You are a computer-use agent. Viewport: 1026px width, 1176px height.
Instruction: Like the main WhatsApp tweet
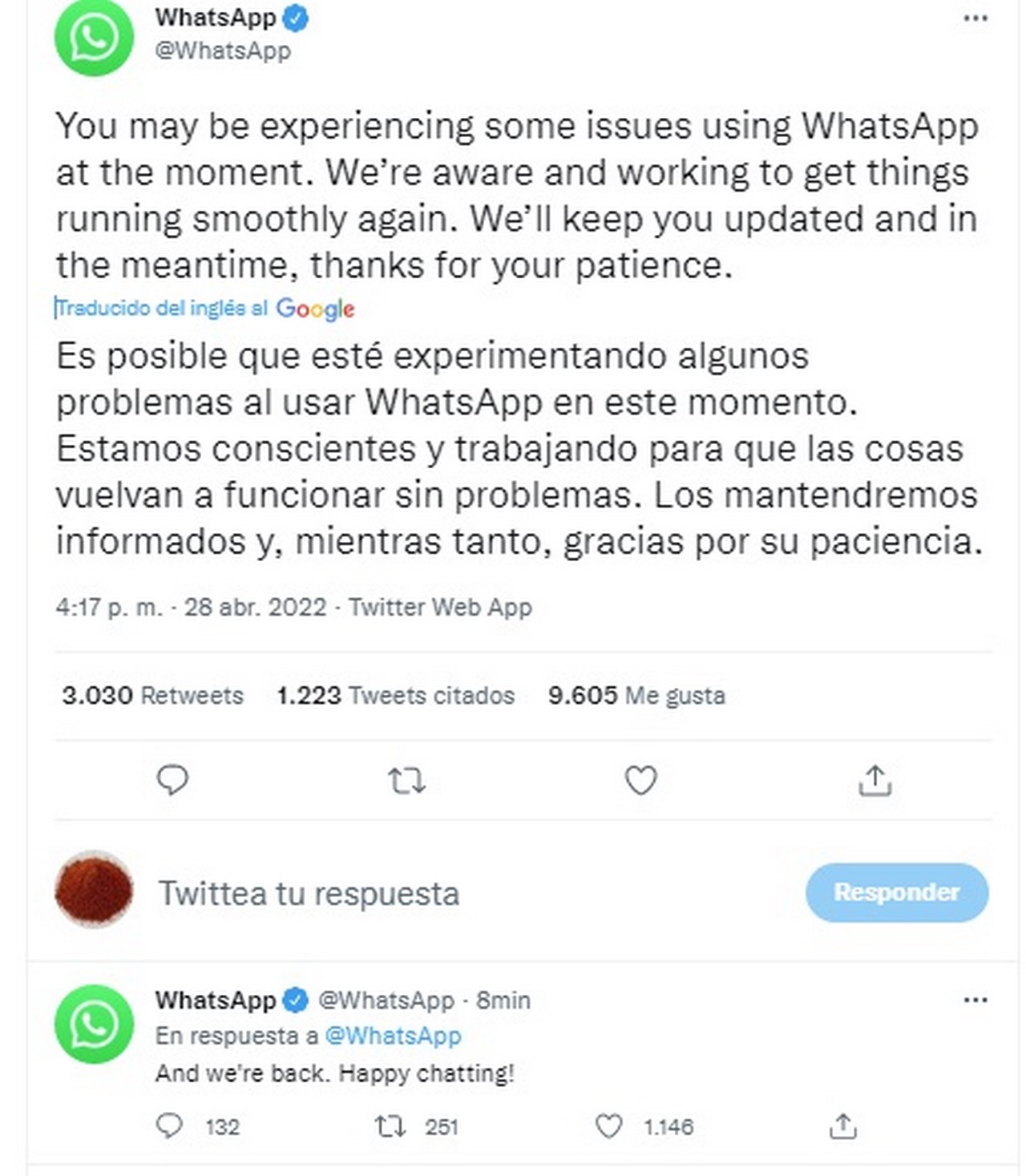click(x=640, y=780)
